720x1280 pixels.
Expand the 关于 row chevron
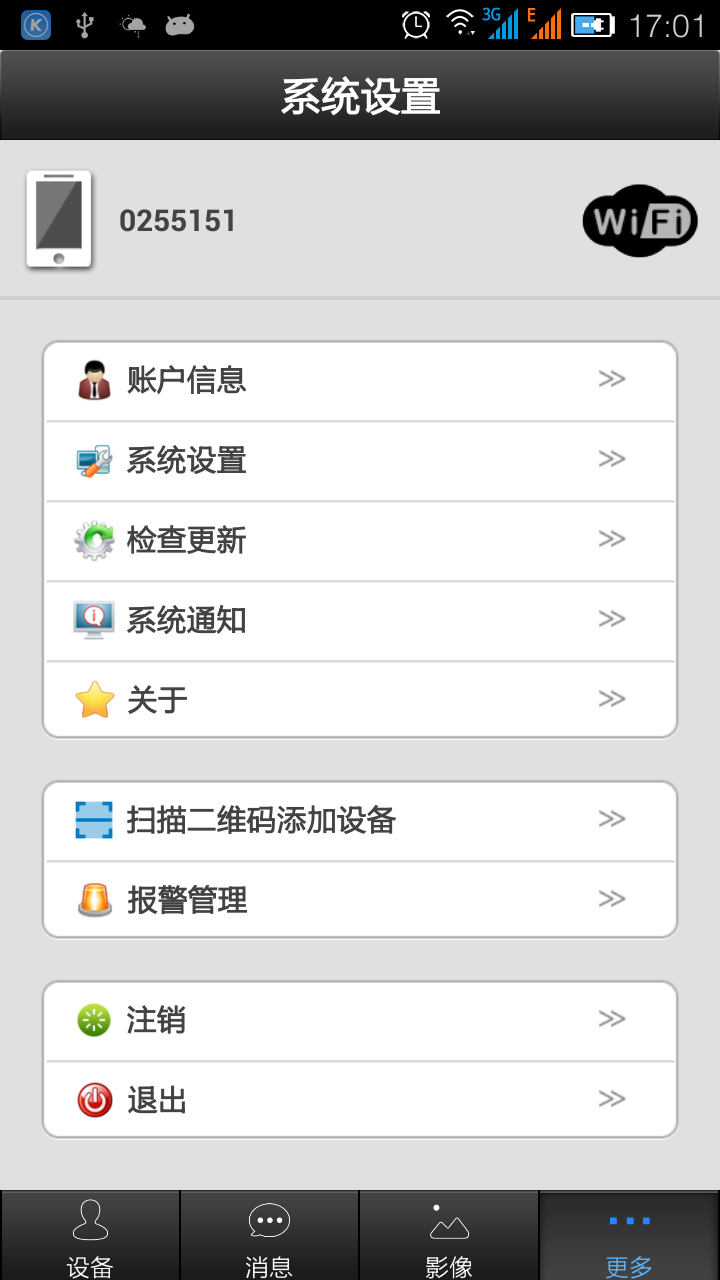pyautogui.click(x=612, y=700)
